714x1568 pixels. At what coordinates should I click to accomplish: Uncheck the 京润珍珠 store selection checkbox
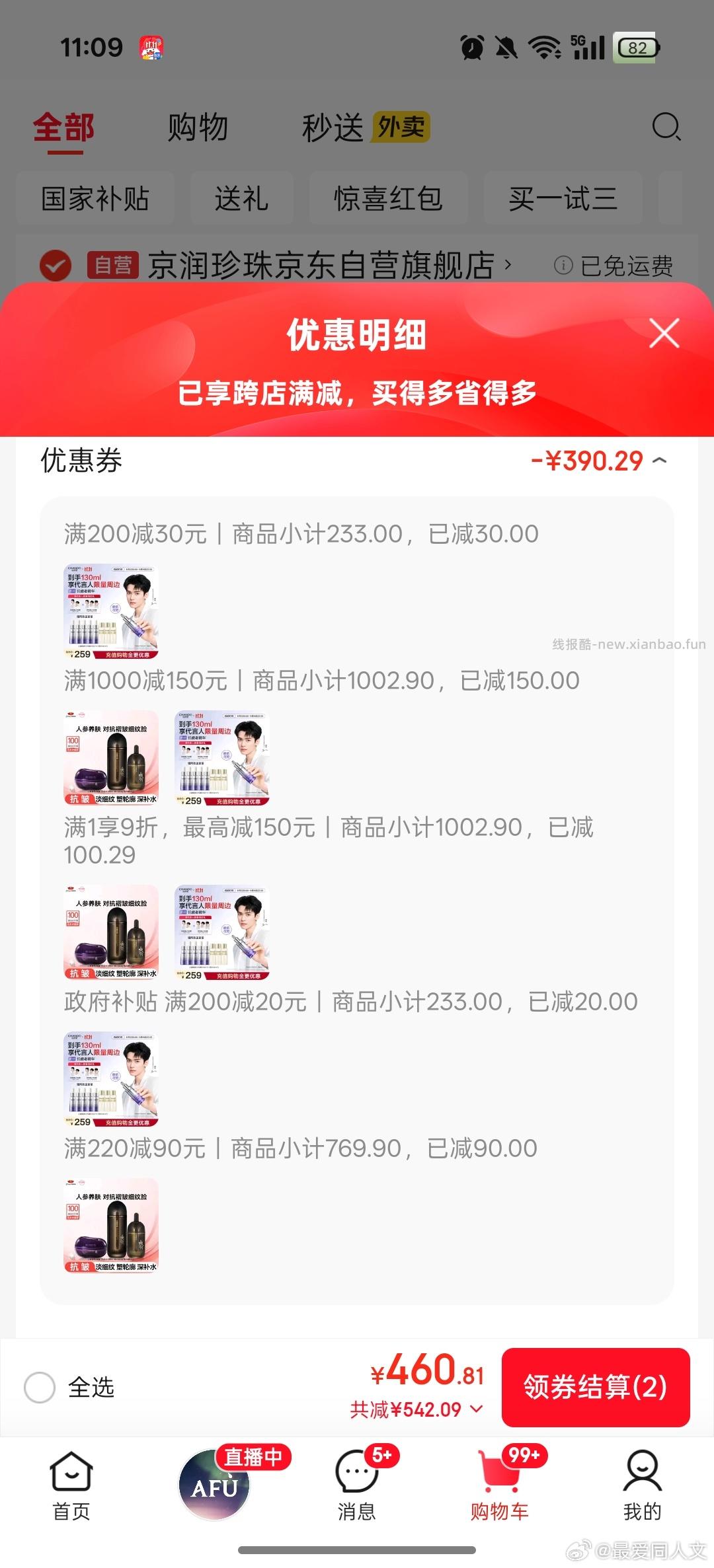56,266
